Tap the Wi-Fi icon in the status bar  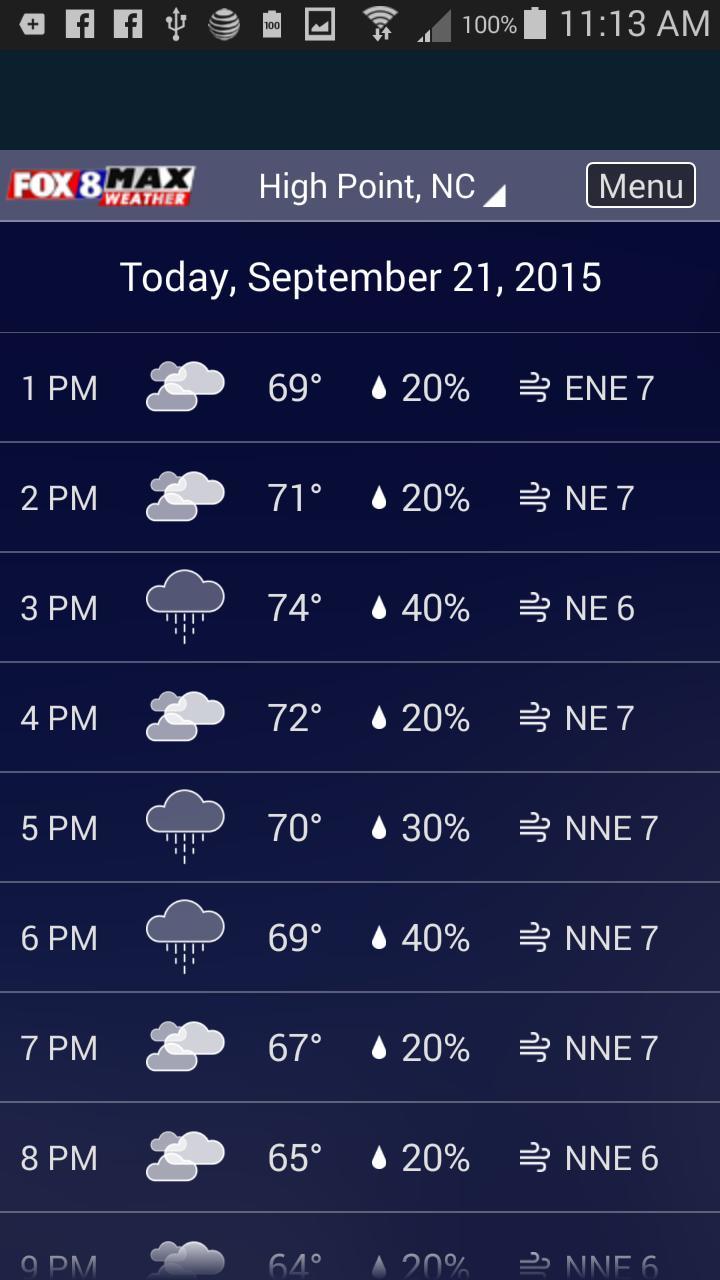coord(380,22)
